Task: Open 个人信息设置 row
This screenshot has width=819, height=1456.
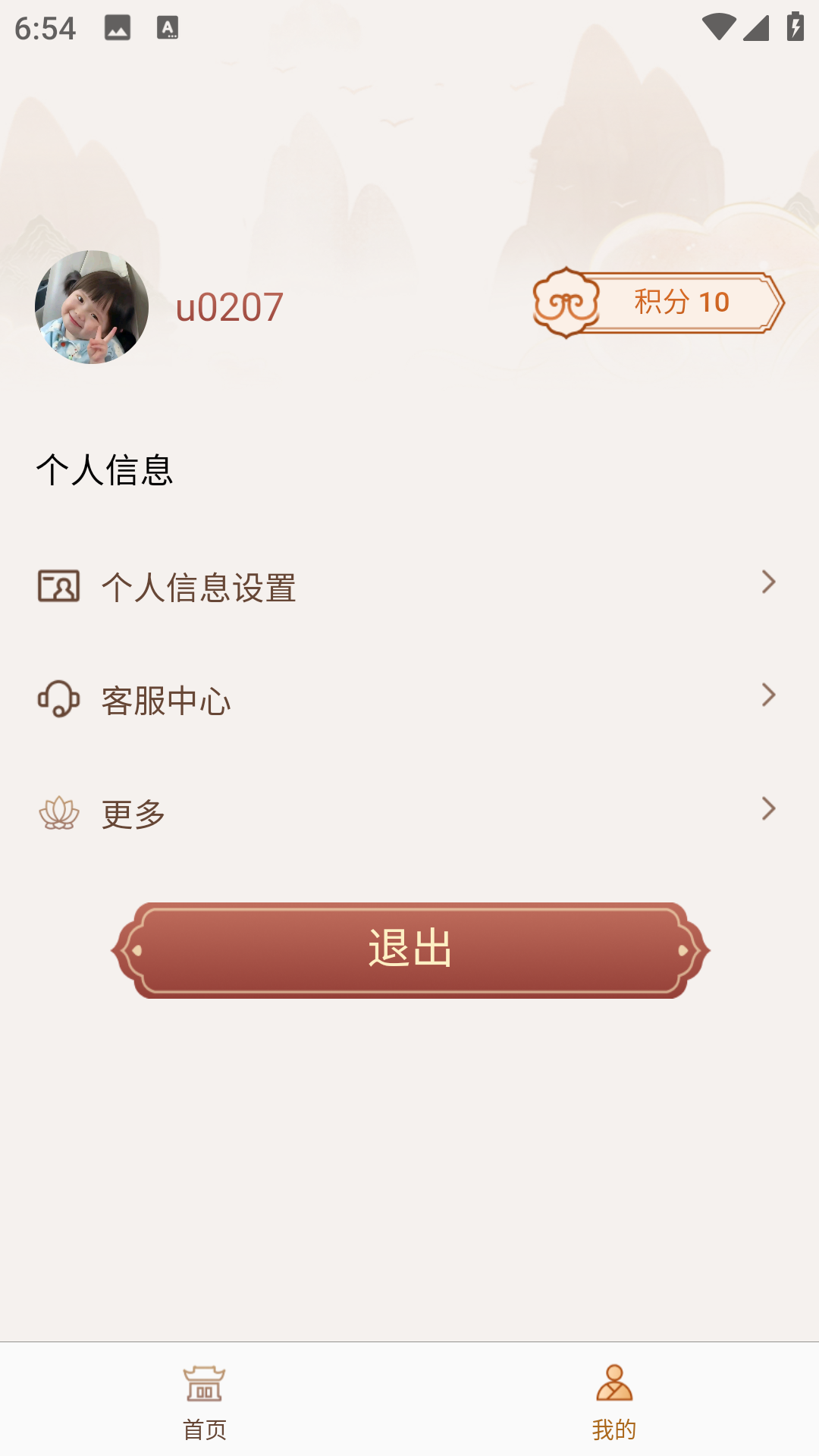Action: pos(409,586)
